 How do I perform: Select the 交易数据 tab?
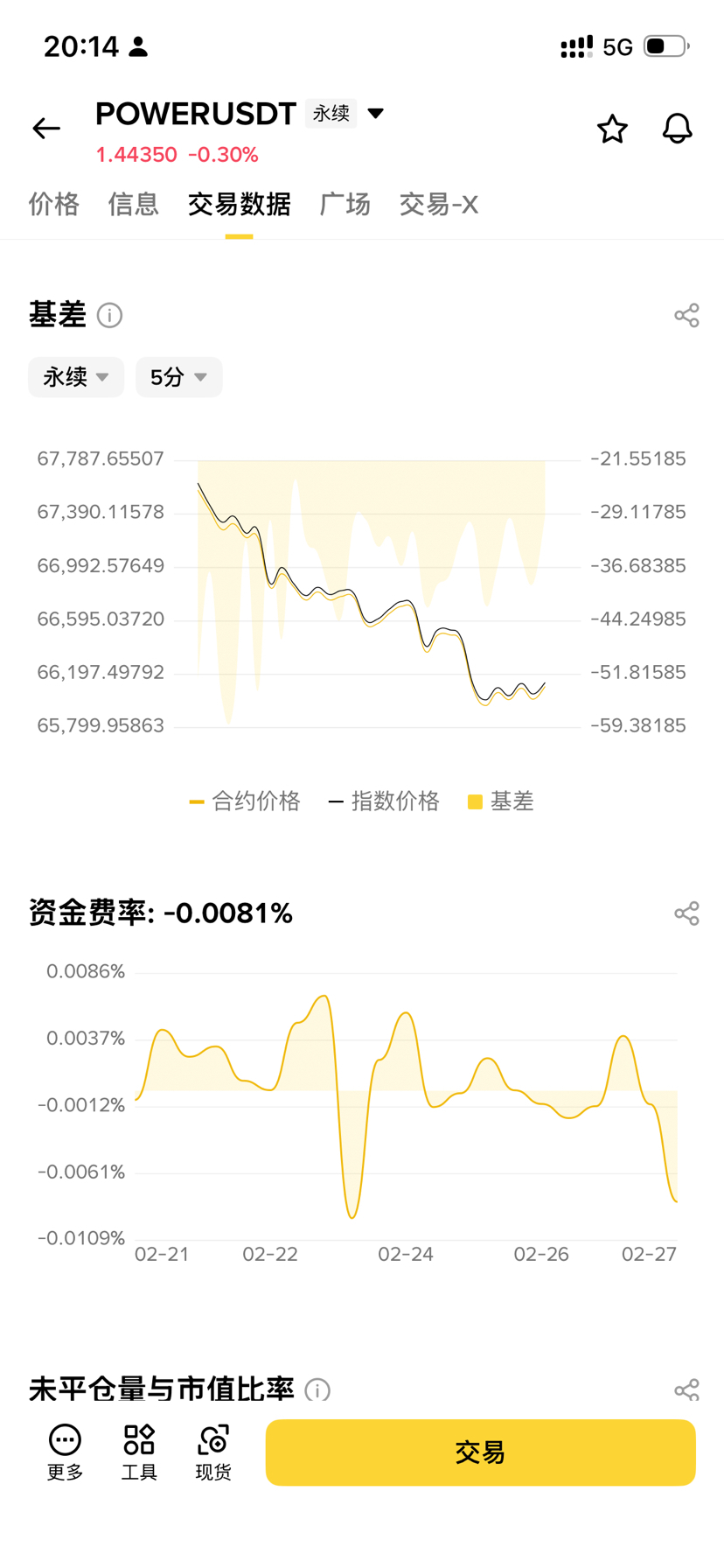[239, 205]
